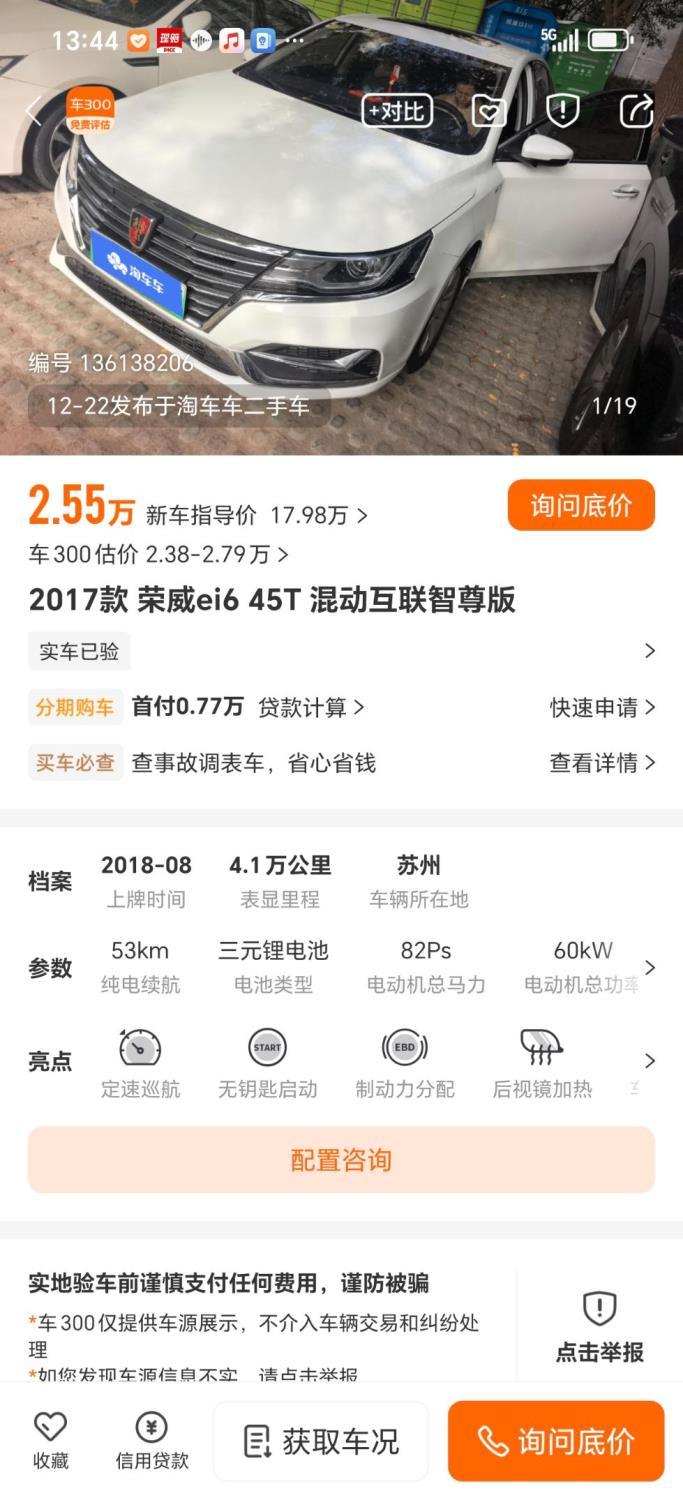Screen dimensions: 683x1500
Task: Open 信用贷款 credit loan
Action: pos(152,1441)
